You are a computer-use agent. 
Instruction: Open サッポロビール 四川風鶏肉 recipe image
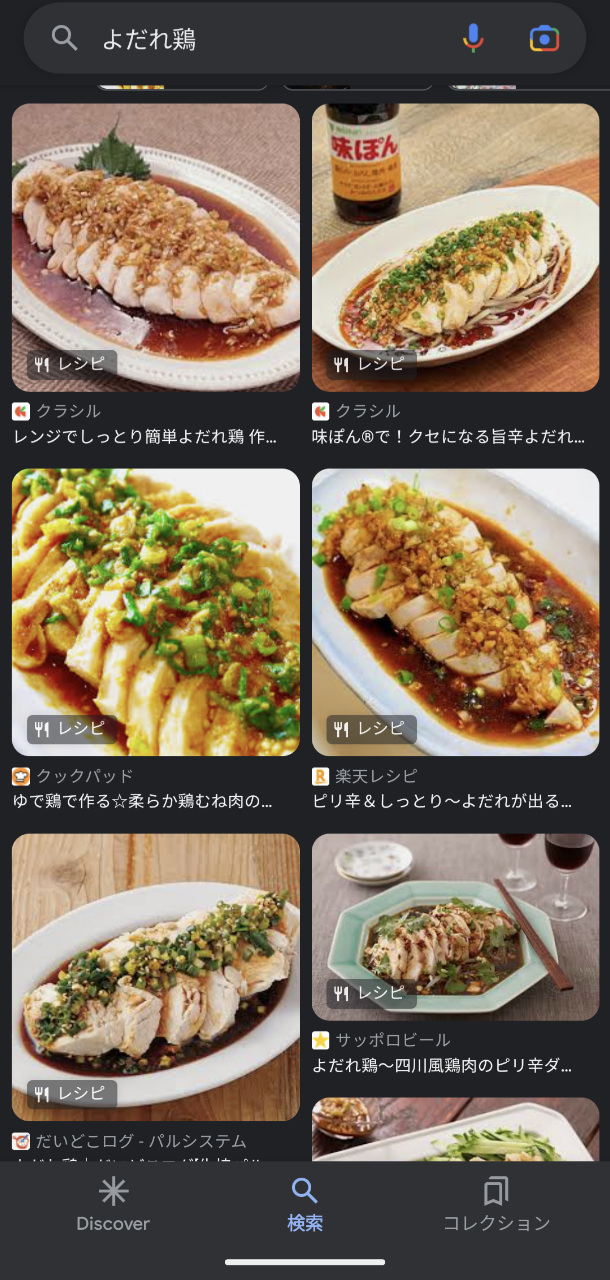(x=455, y=927)
